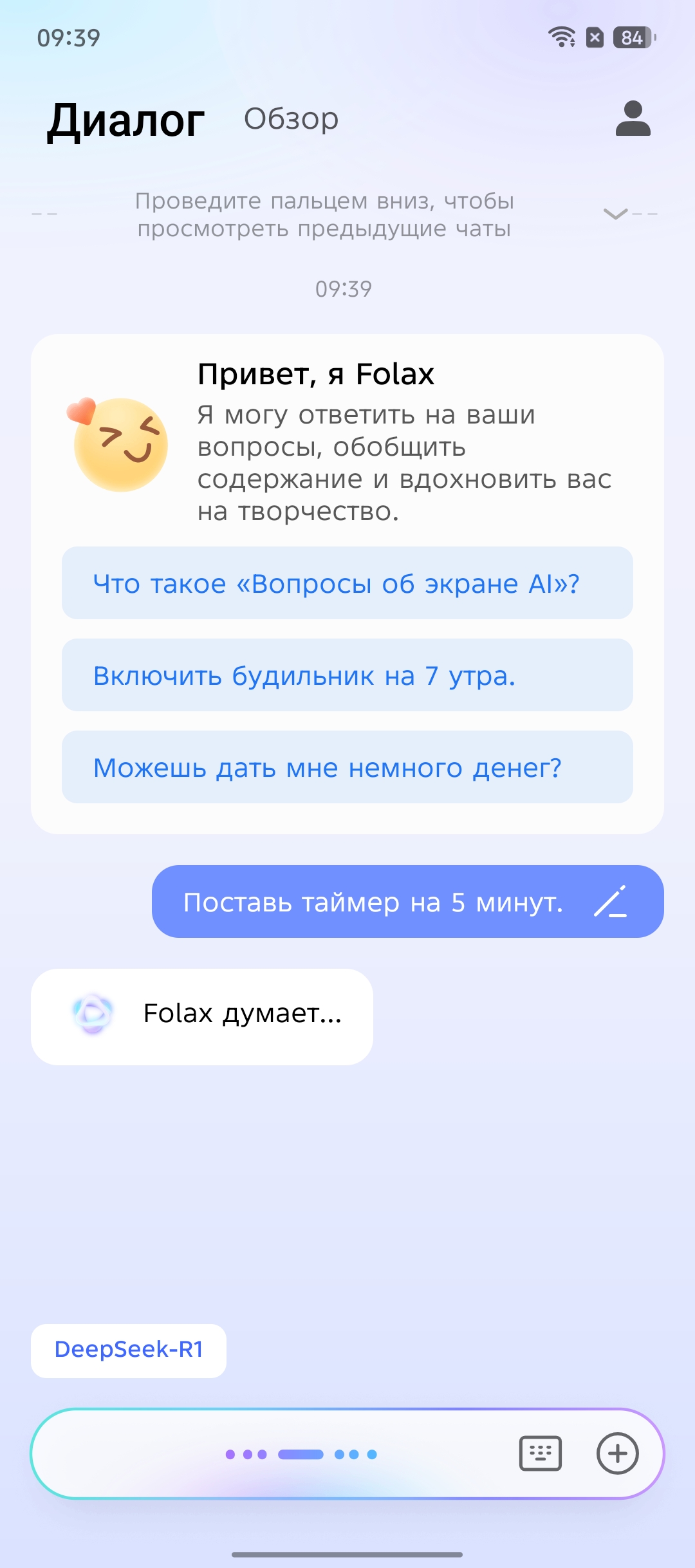Ask «Что такое Вопросы об экране AI»
The height and width of the screenshot is (1568, 695).
tap(347, 583)
